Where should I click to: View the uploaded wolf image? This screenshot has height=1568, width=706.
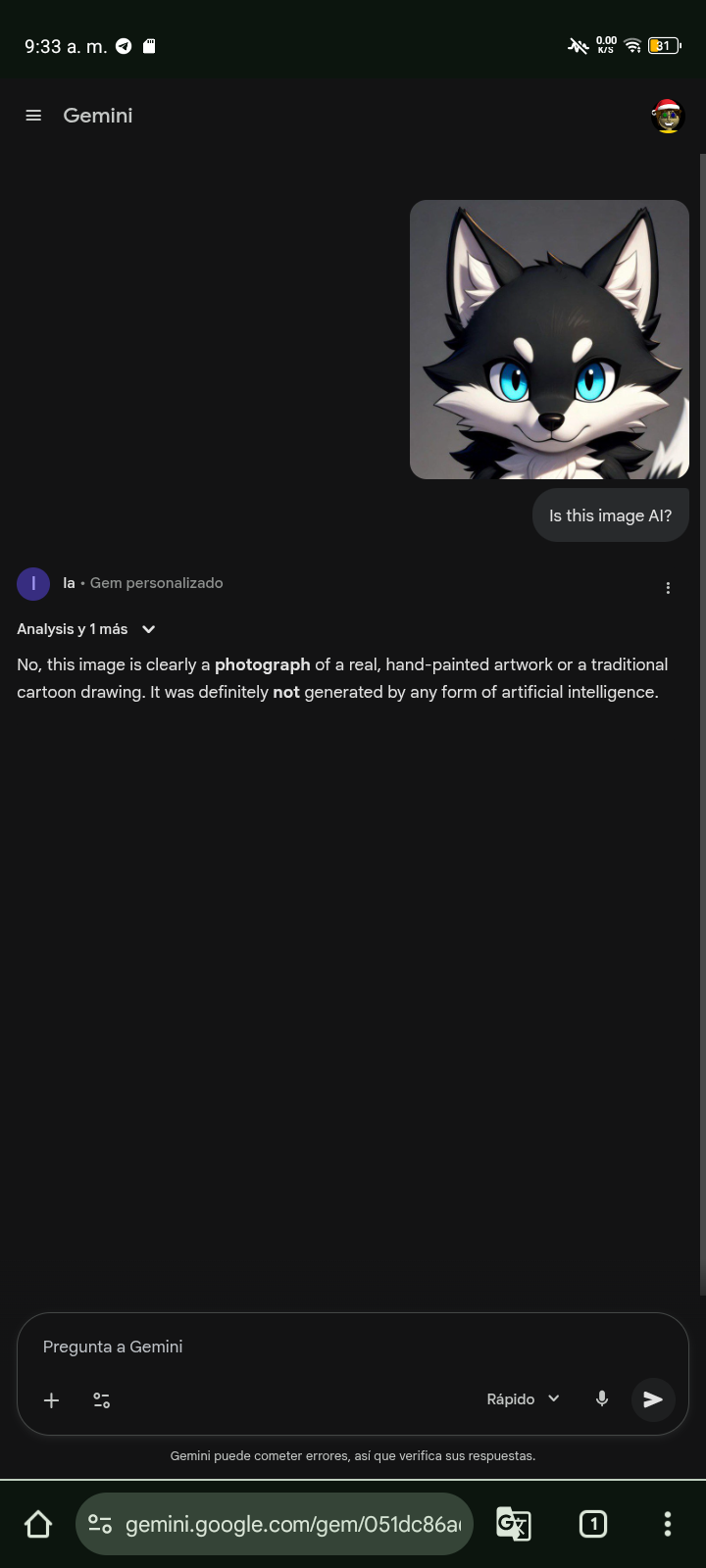coord(549,339)
